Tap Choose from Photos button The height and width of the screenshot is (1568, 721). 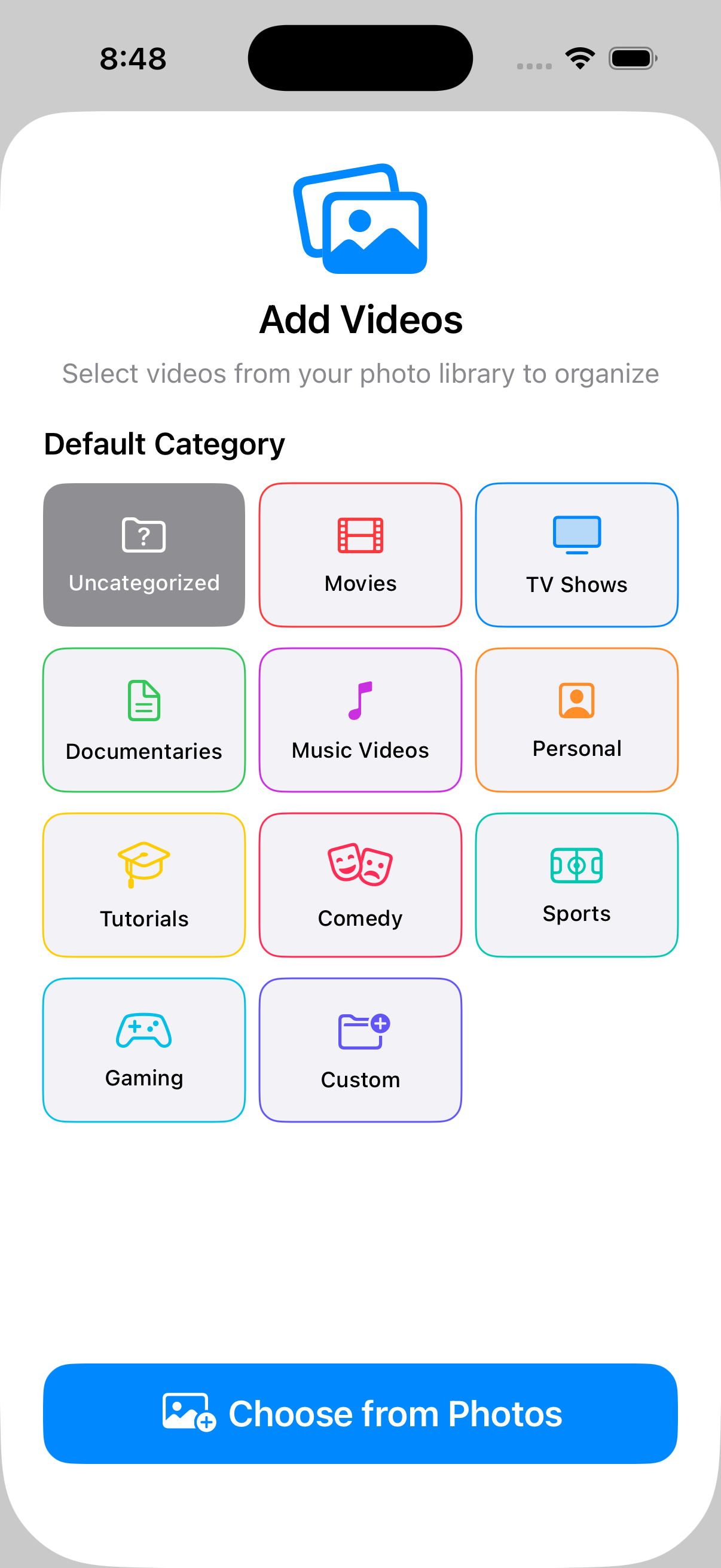point(360,1413)
